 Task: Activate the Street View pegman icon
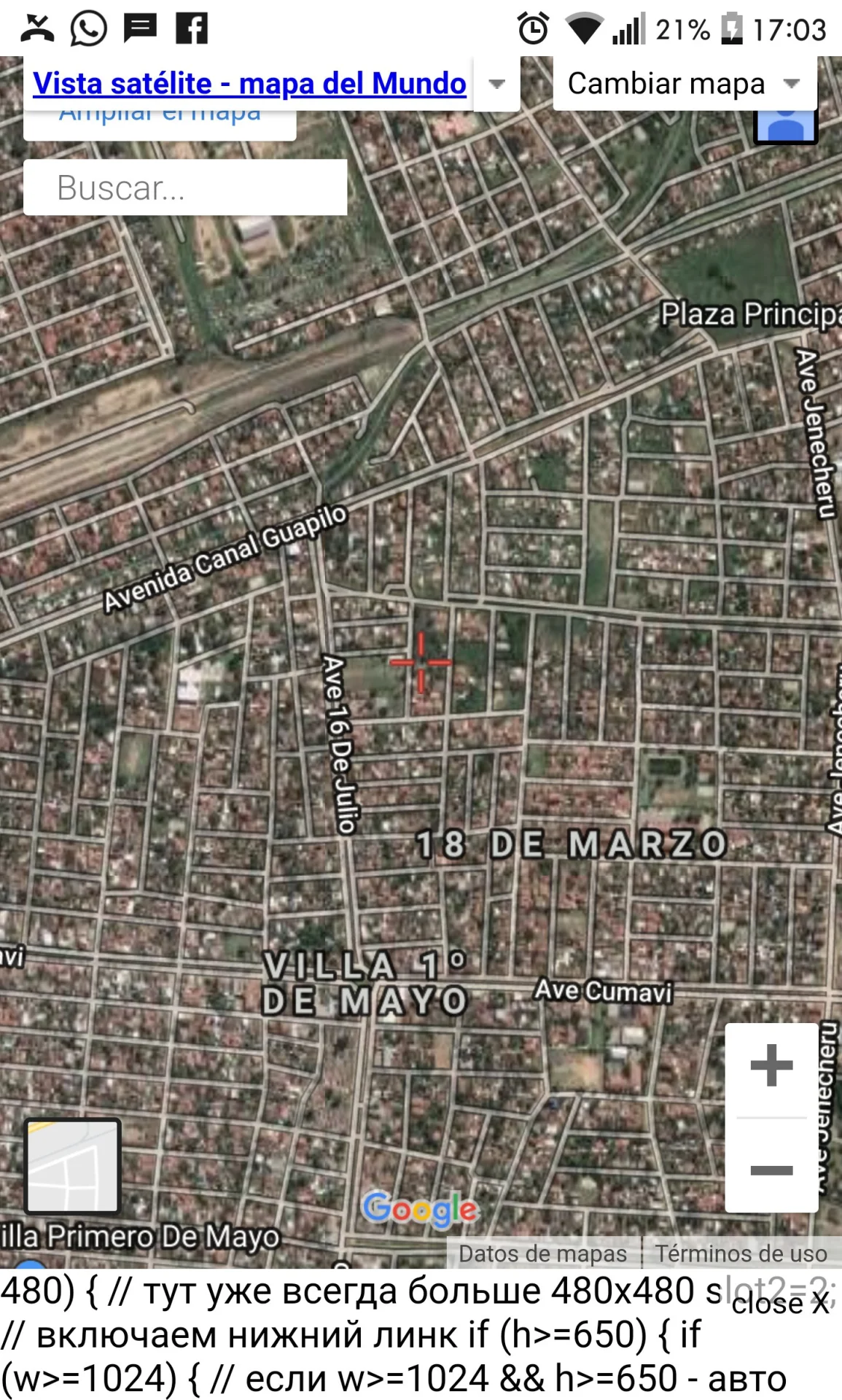tap(785, 125)
